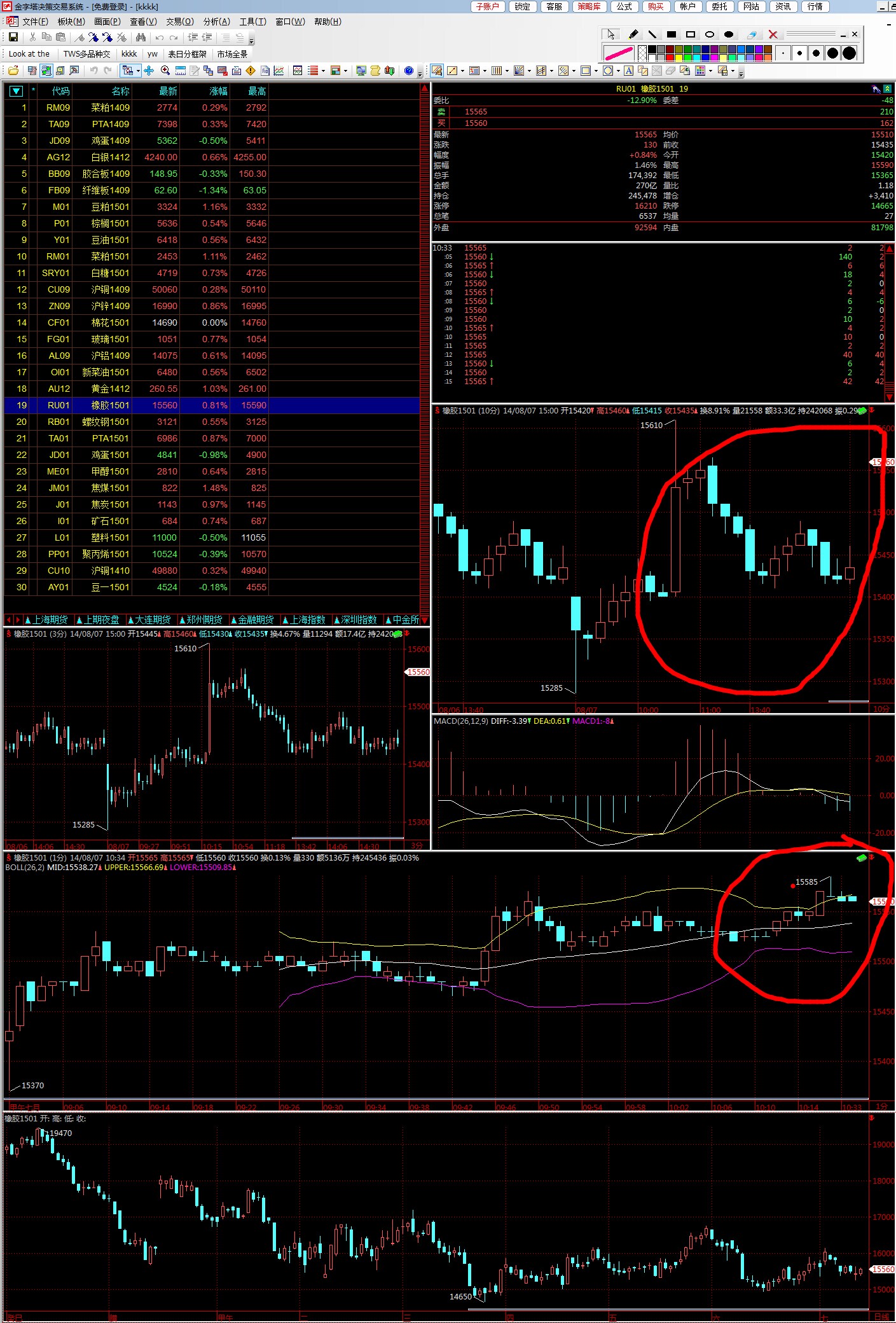
Task: Switch to the 市场全景 layout tab
Action: (x=232, y=54)
